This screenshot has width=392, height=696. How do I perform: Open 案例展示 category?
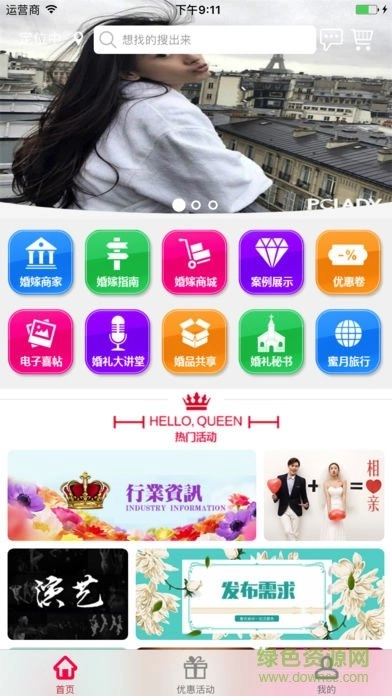tap(271, 262)
